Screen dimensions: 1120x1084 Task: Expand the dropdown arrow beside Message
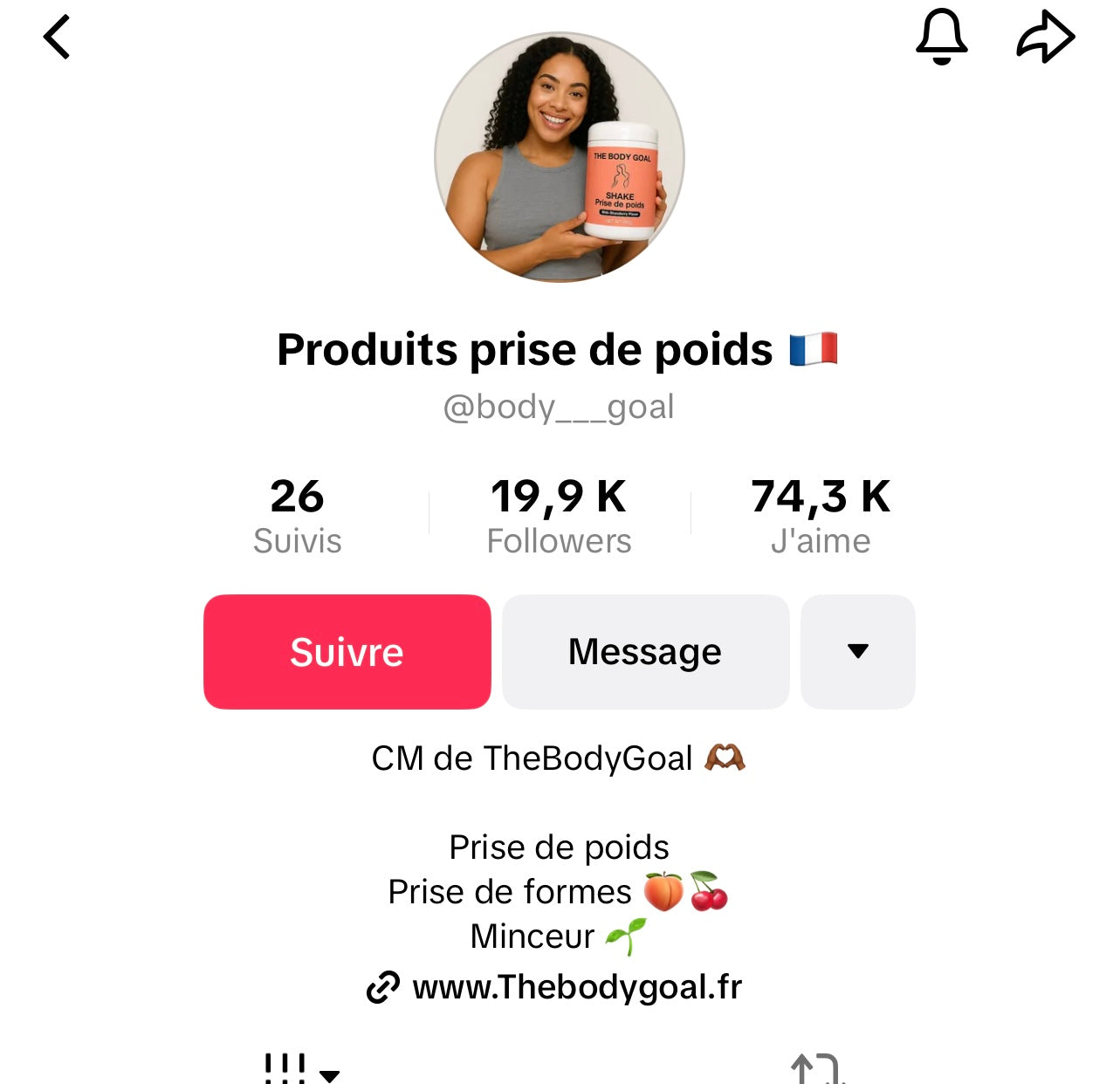[857, 652]
